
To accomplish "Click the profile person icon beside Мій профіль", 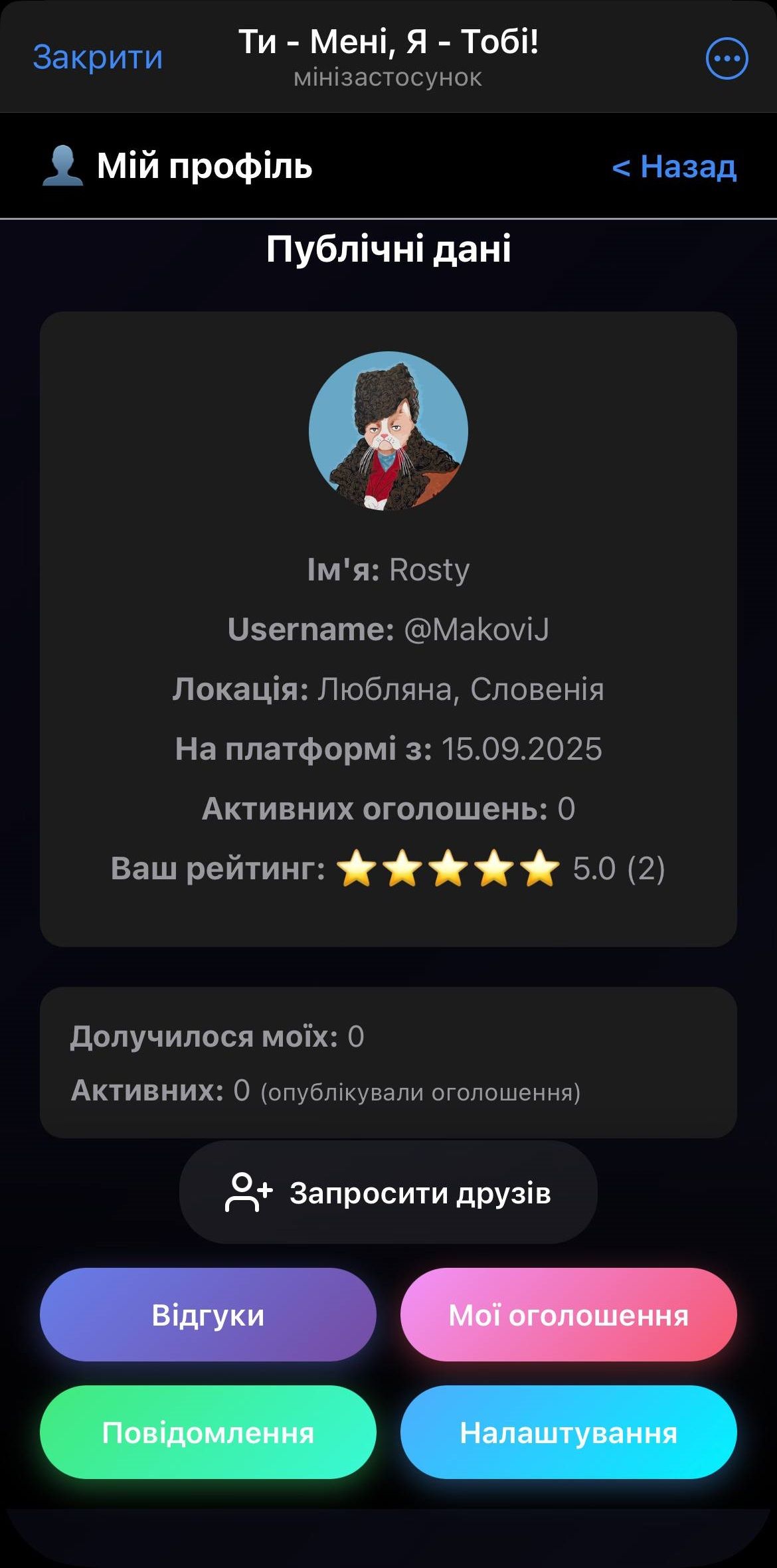I will pyautogui.click(x=63, y=165).
